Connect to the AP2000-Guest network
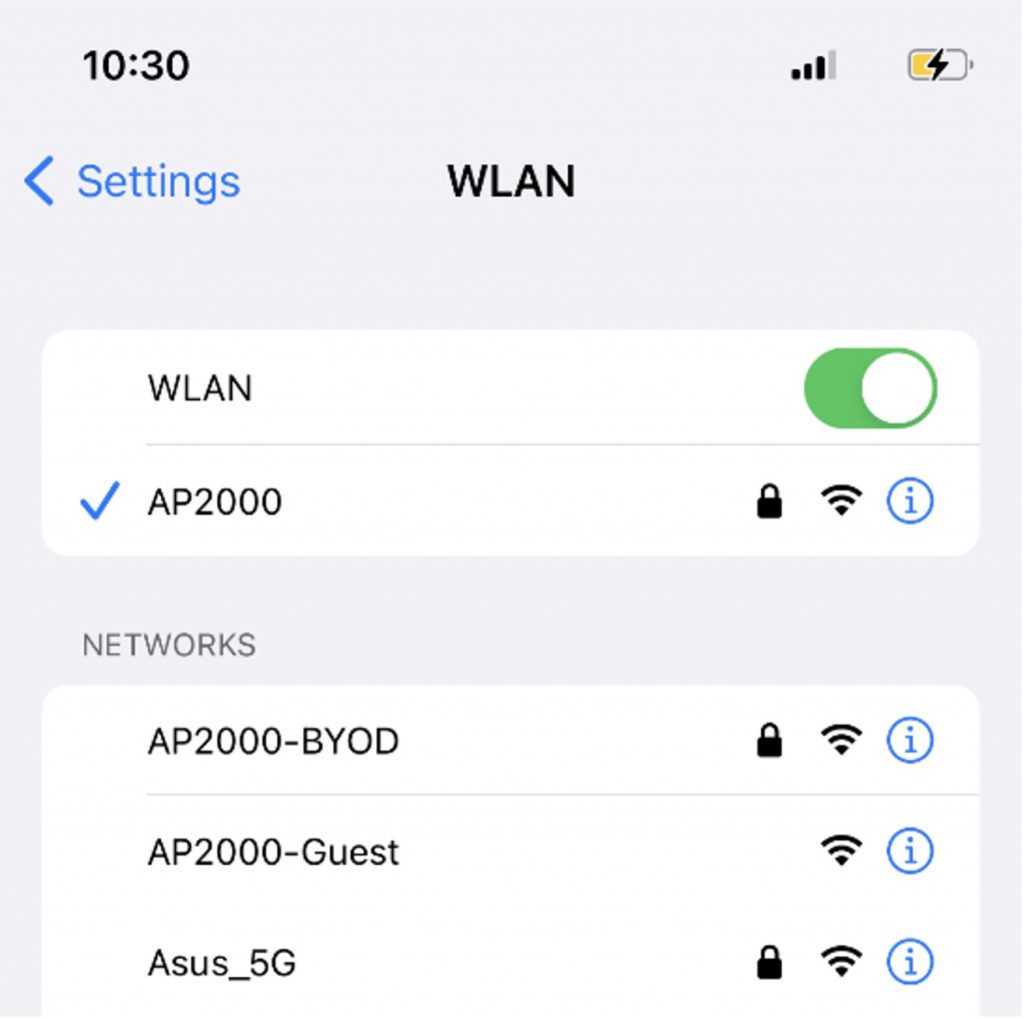 coord(273,852)
